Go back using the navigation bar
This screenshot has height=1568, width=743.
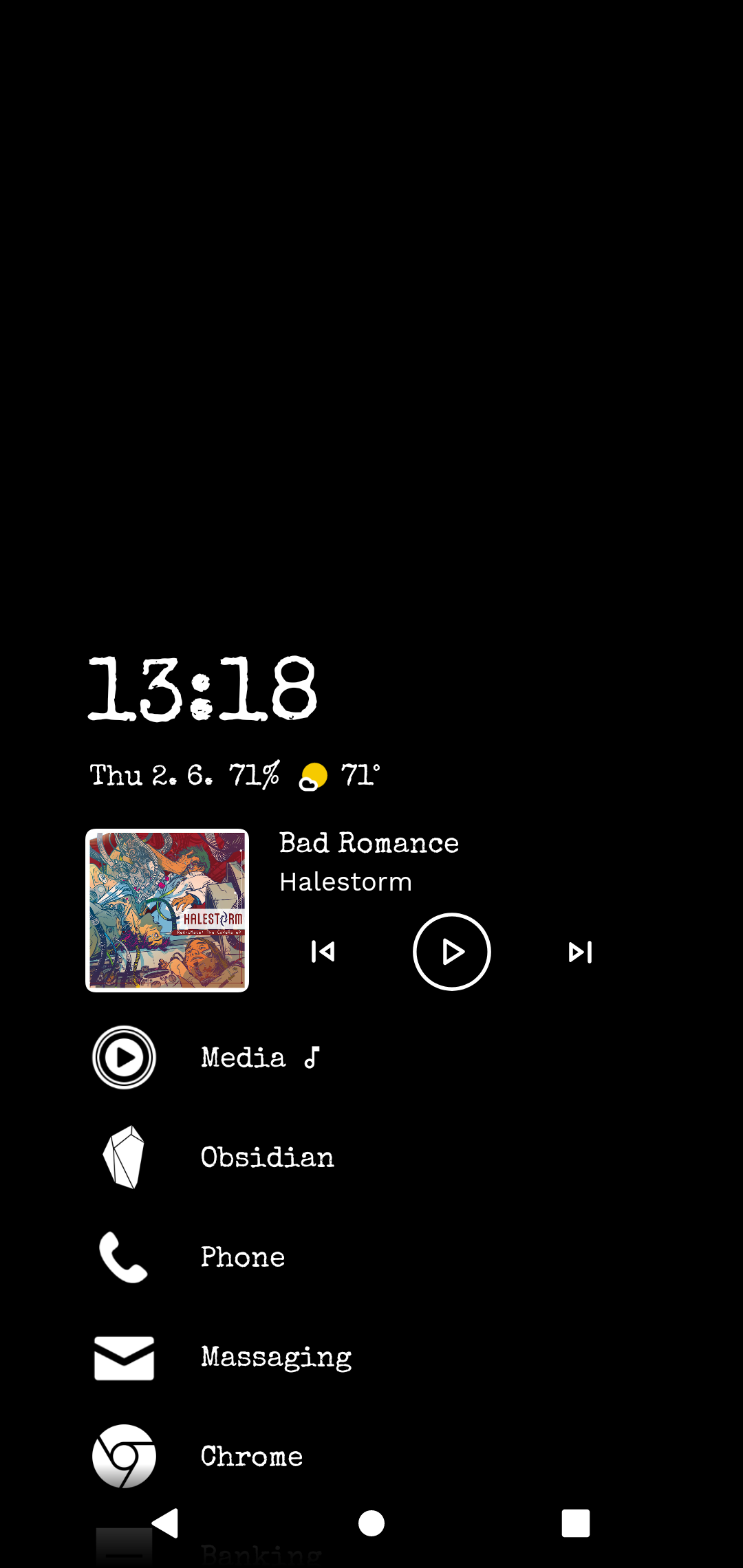165,1523
